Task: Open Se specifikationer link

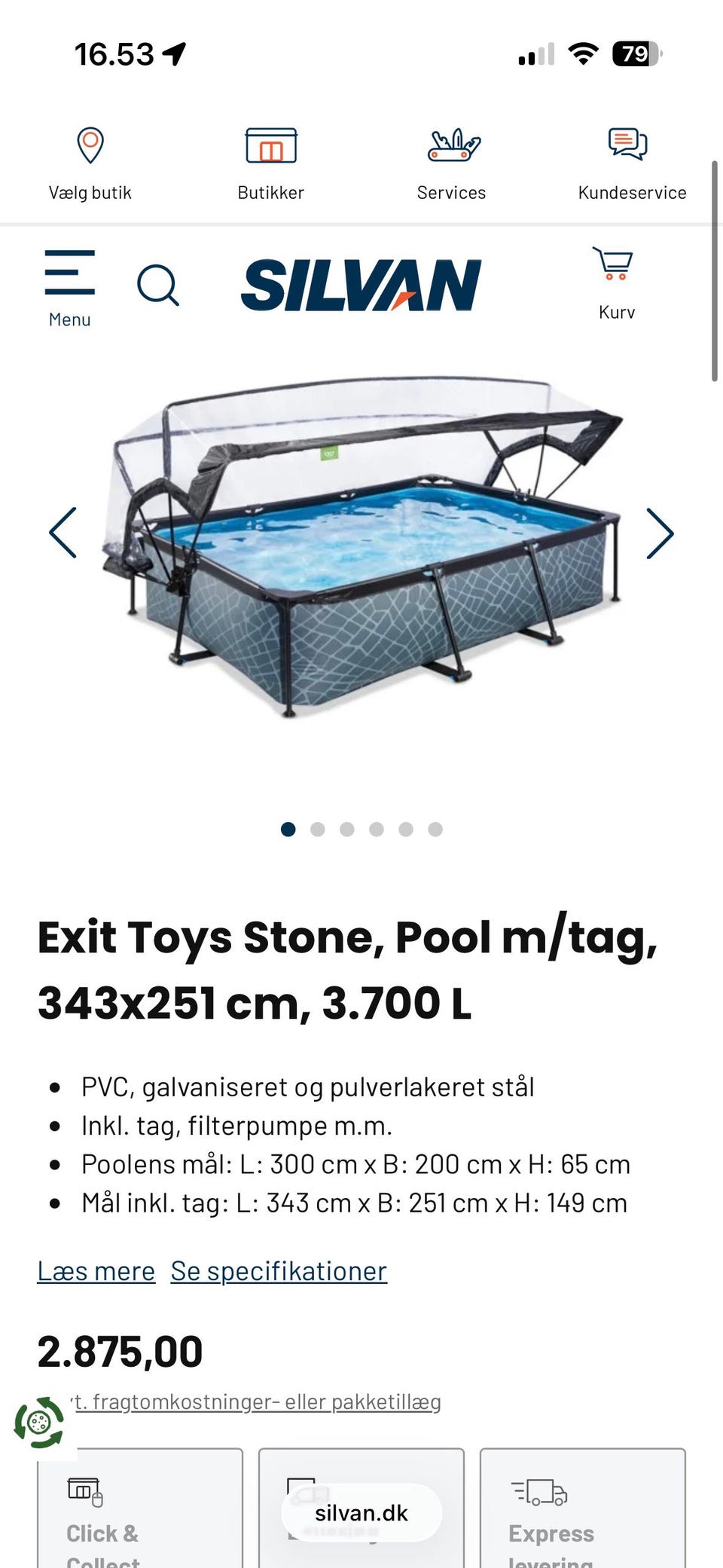Action: click(x=279, y=1271)
